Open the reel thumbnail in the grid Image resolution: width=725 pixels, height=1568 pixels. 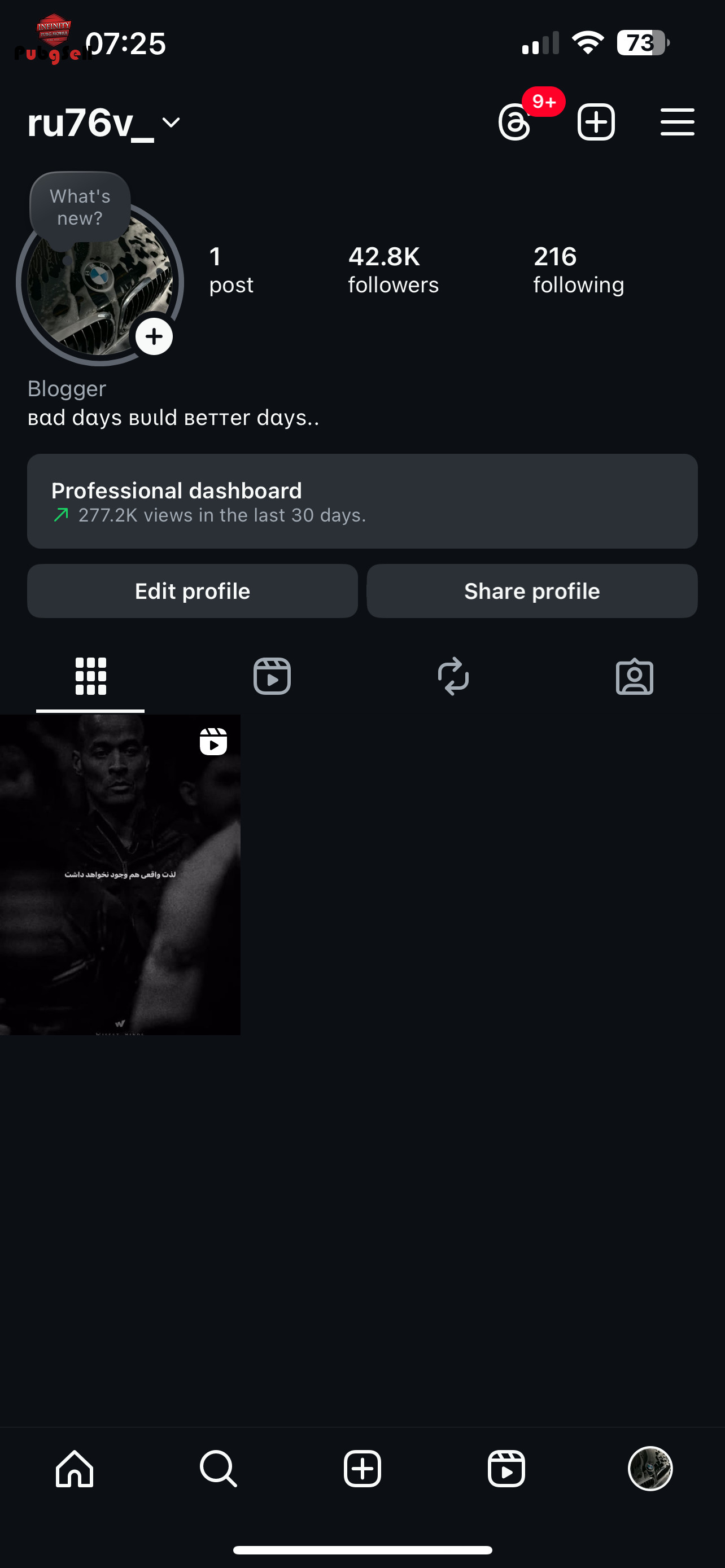[x=120, y=875]
